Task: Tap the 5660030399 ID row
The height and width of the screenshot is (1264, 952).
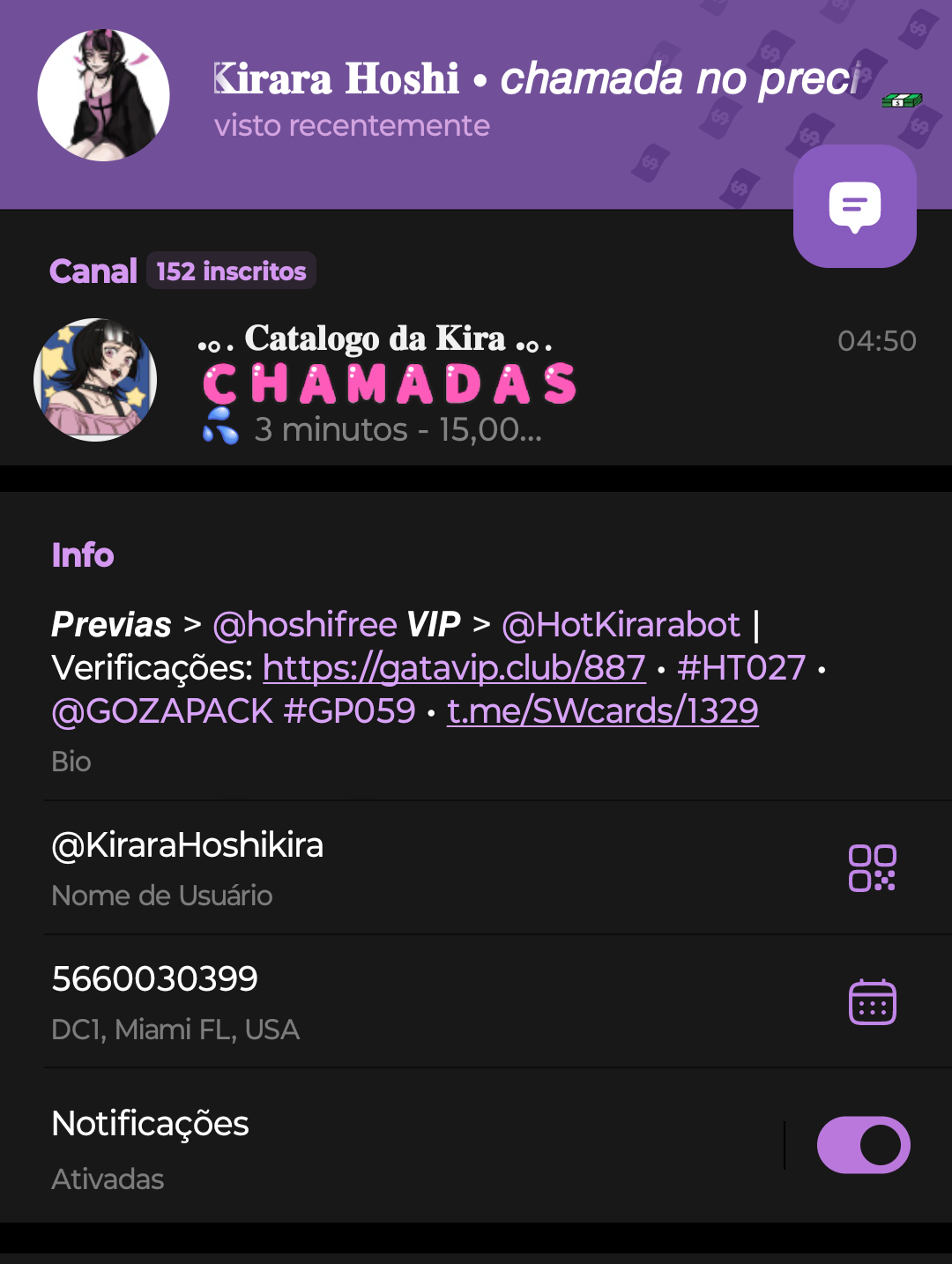Action: click(x=353, y=1001)
